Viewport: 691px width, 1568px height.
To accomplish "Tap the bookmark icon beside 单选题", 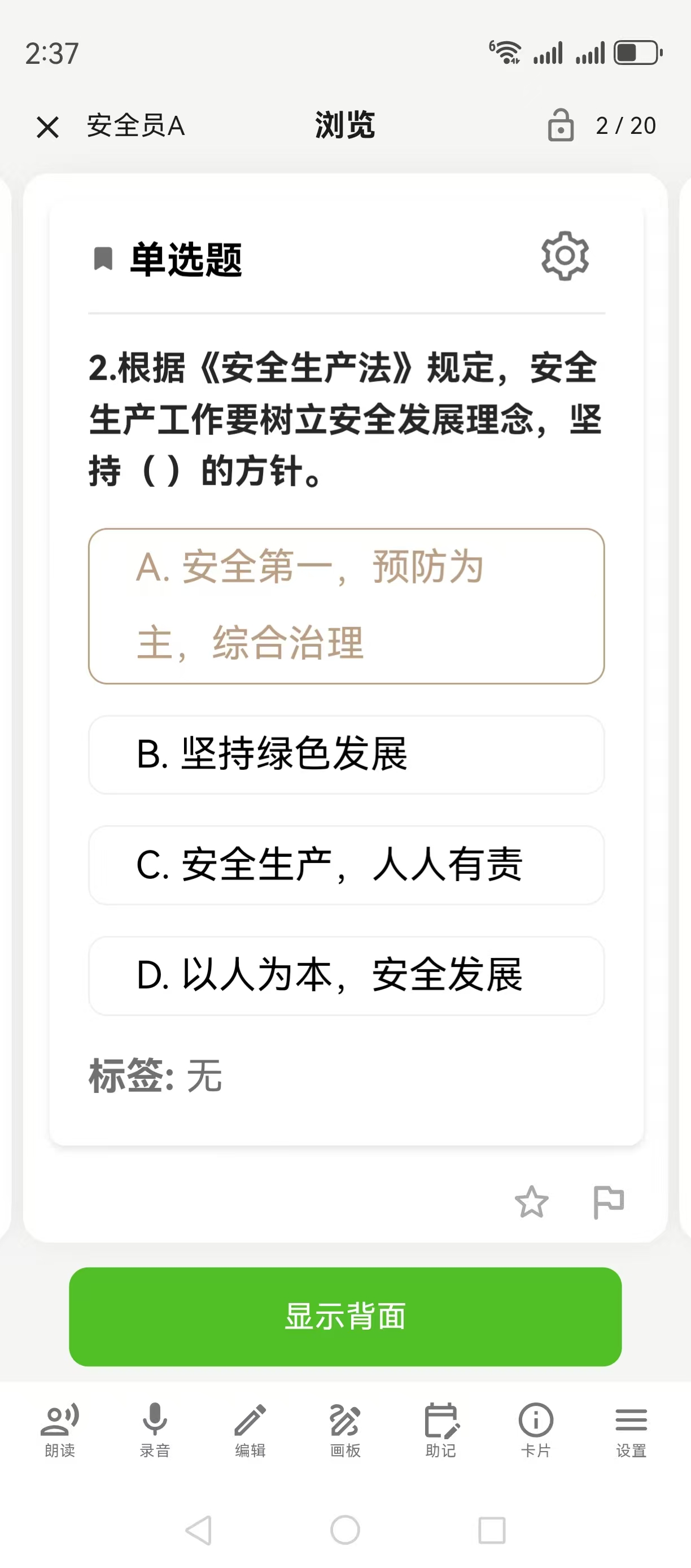I will click(103, 259).
